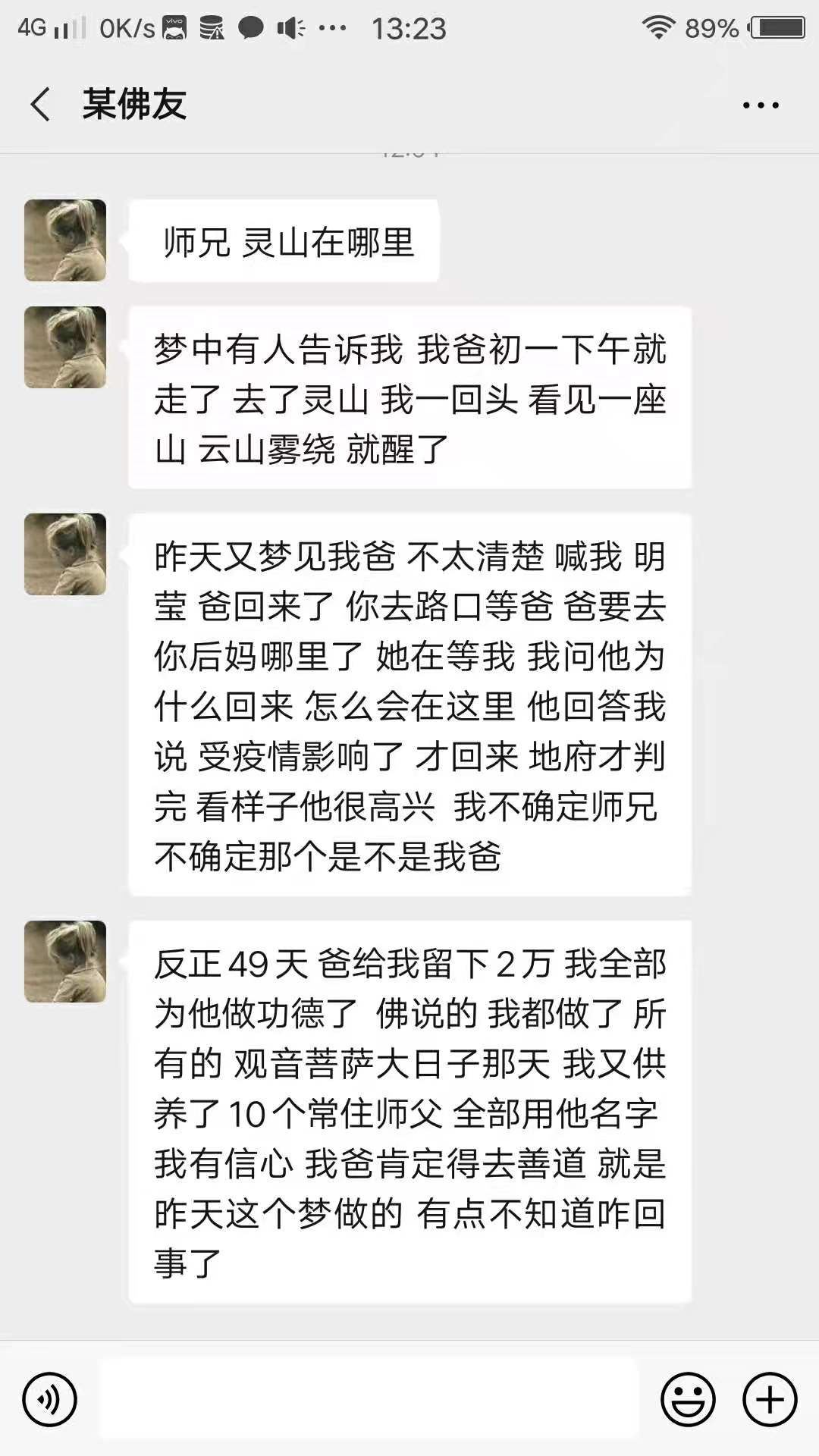The image size is (819, 1456).
Task: View profile from 昨天又梦见我爸 message avatar
Action: 65,554
